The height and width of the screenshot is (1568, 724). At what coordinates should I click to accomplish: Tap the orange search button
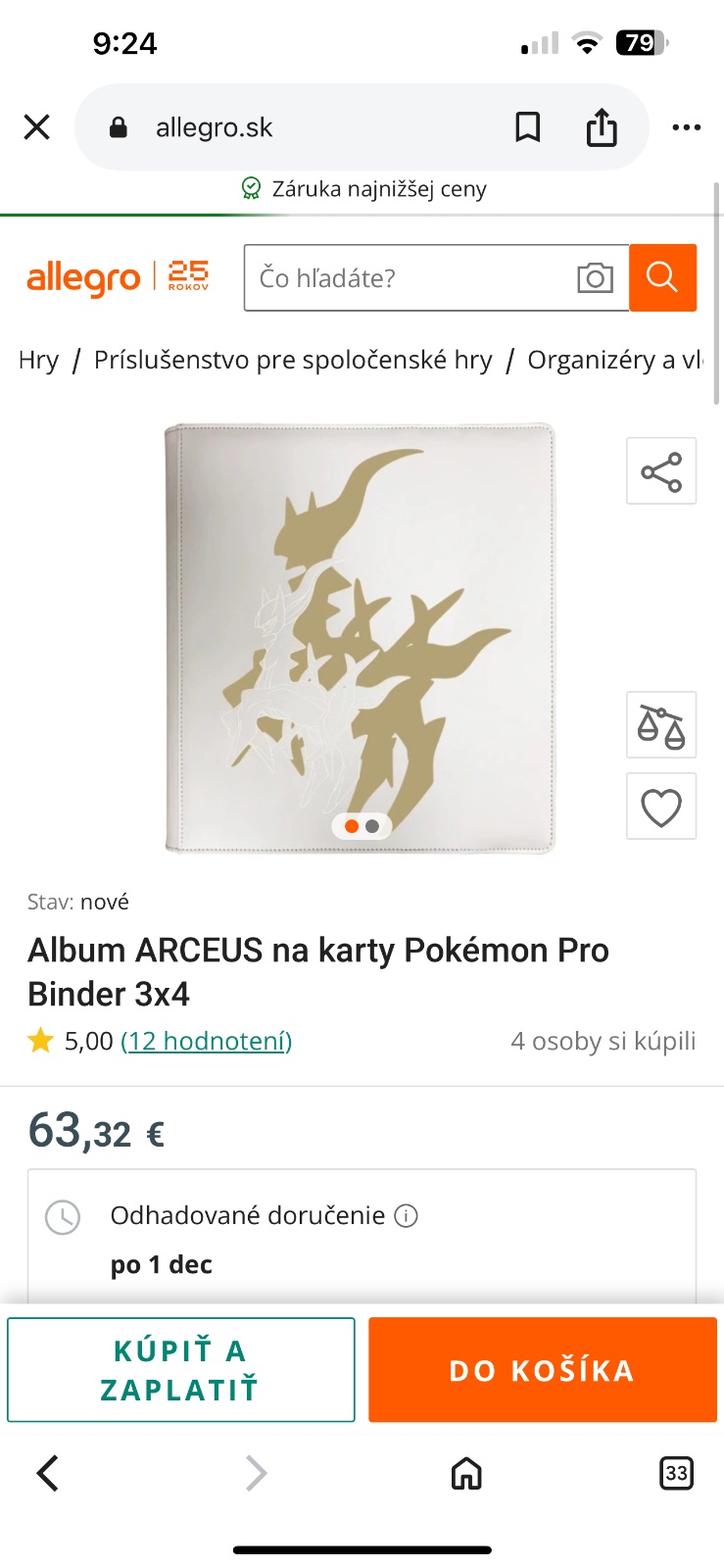pyautogui.click(x=662, y=278)
